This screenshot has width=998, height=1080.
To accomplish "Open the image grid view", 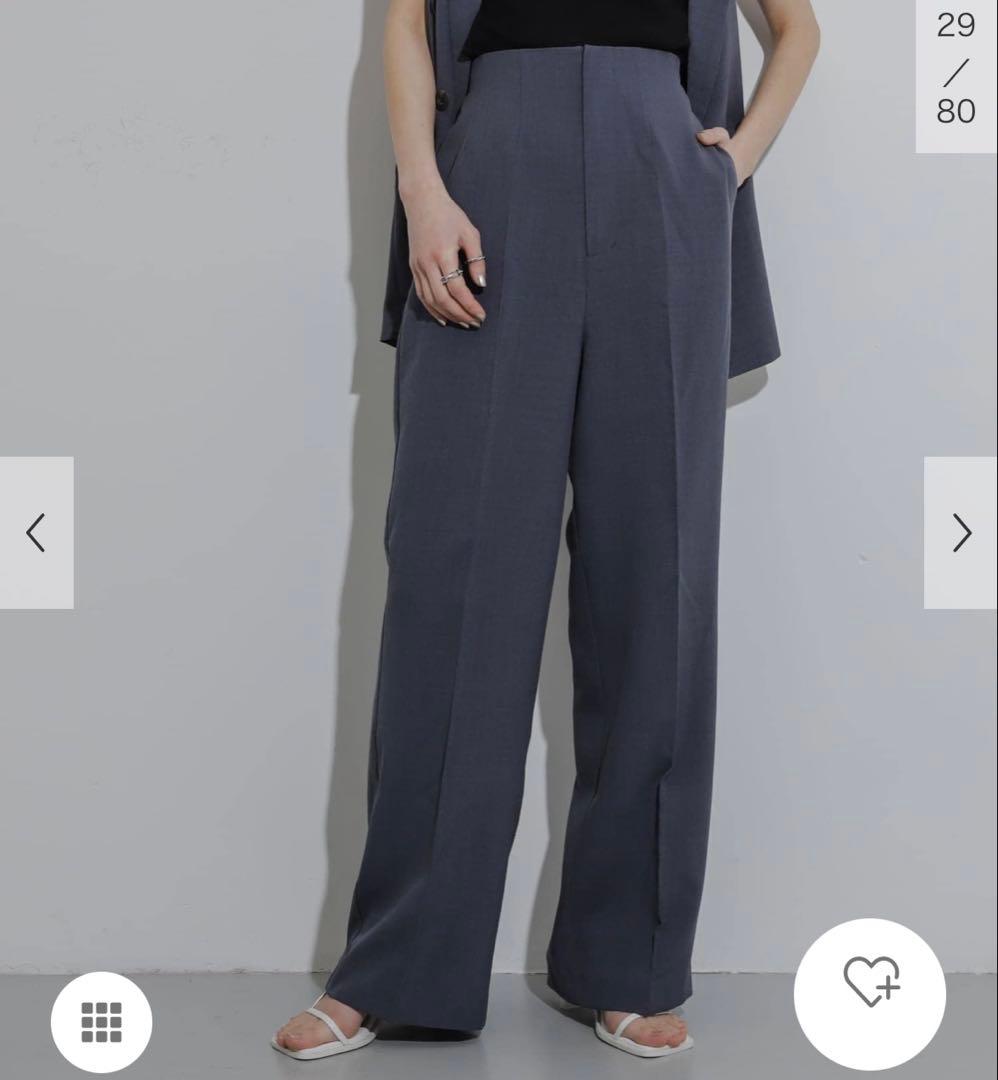I will [101, 1021].
